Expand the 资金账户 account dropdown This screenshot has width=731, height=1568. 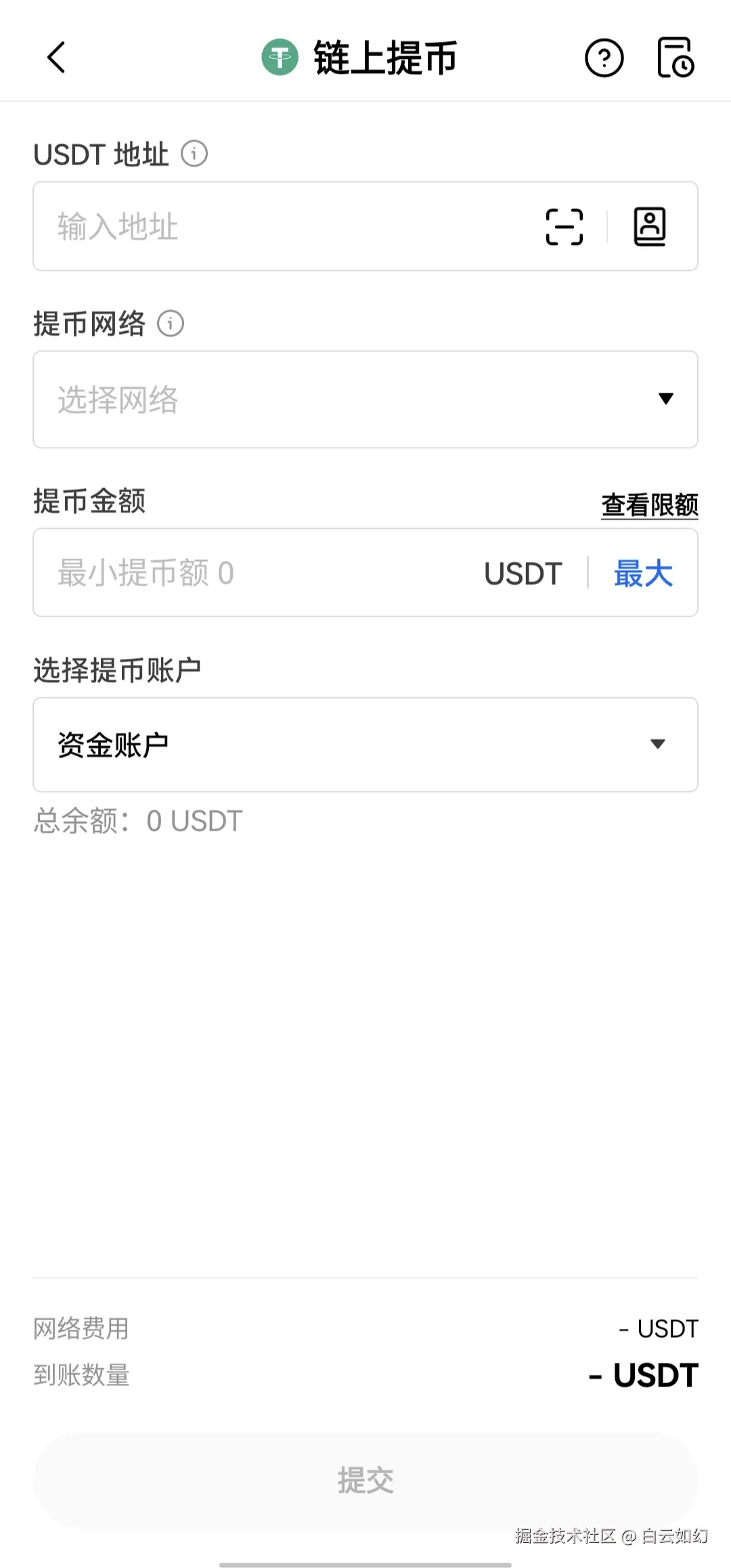pos(365,745)
